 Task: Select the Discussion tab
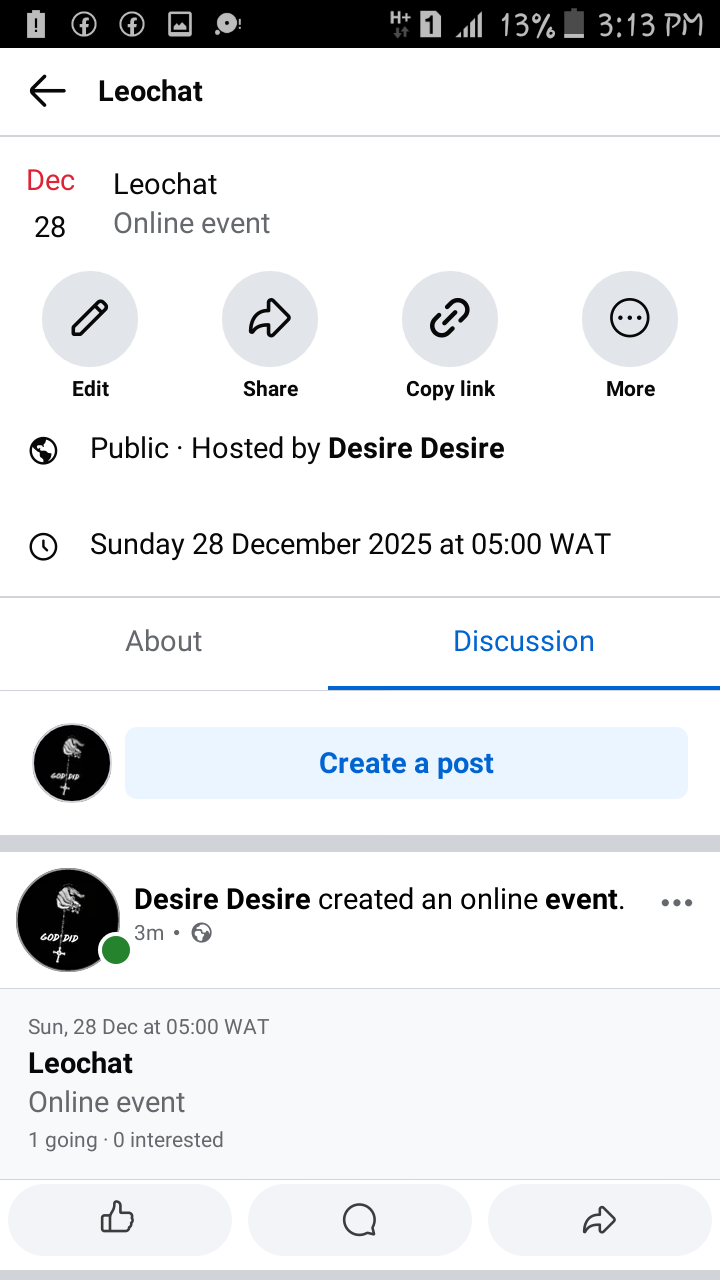click(x=523, y=641)
